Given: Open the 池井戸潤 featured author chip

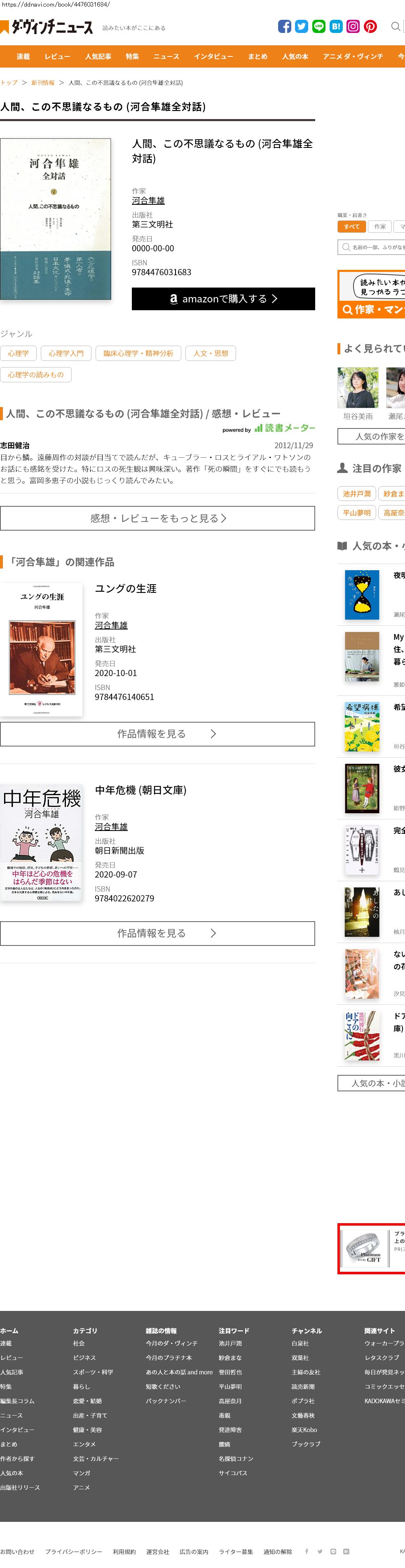Looking at the screenshot, I should pyautogui.click(x=356, y=494).
